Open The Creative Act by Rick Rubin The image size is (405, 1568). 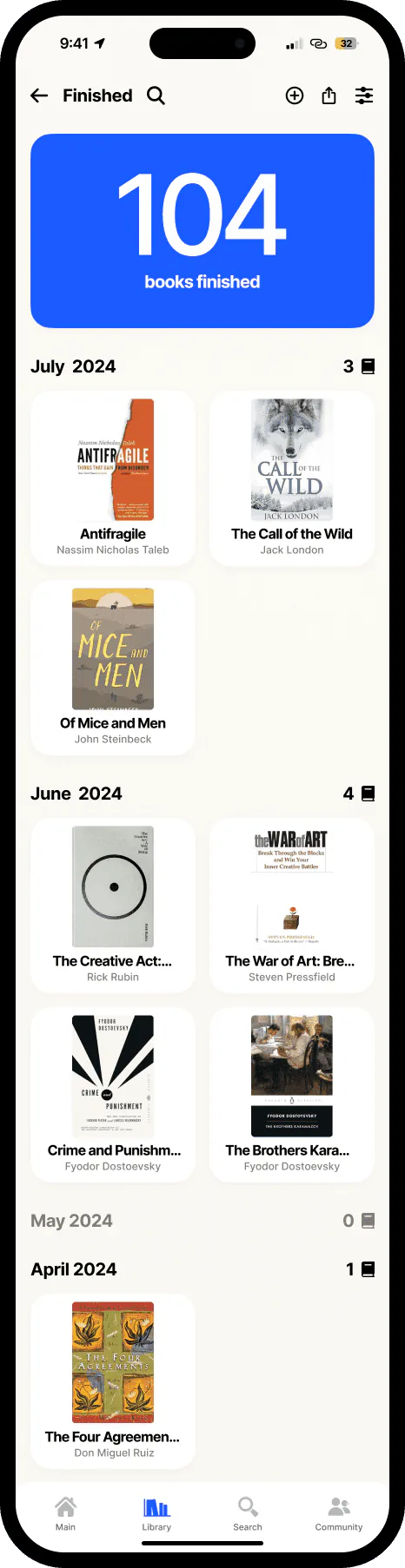pyautogui.click(x=113, y=906)
